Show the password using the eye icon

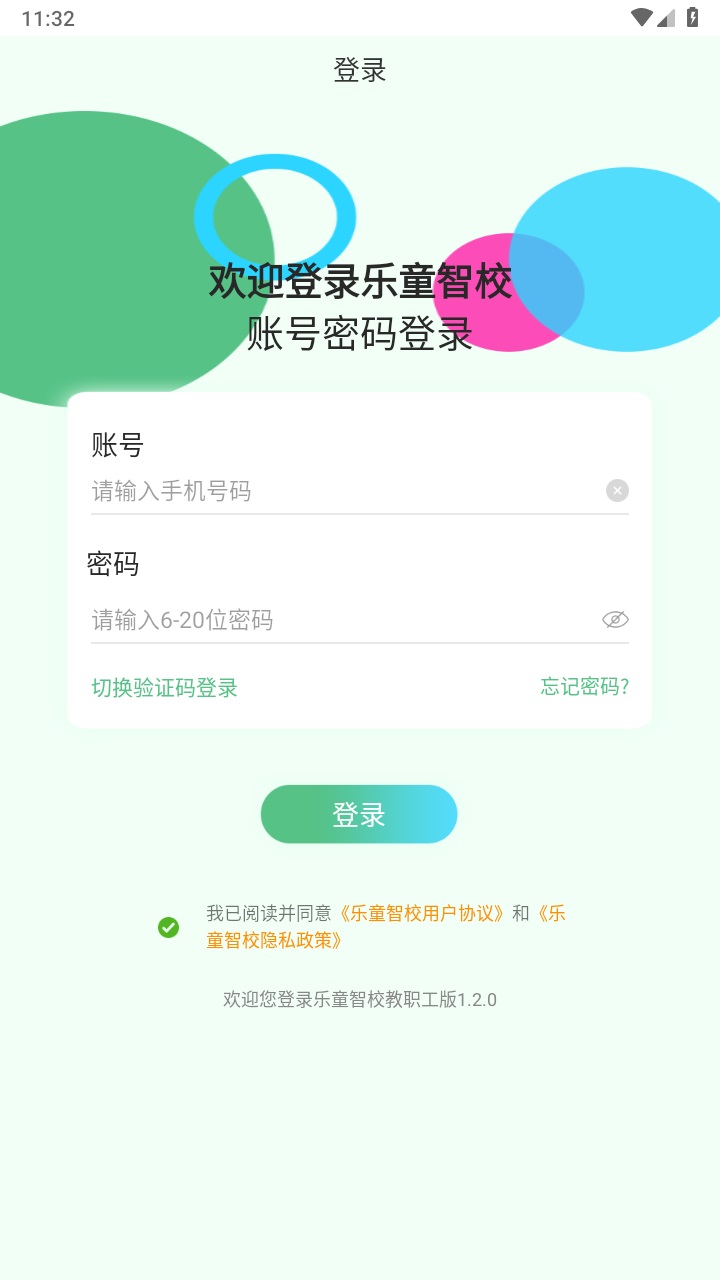tap(616, 619)
